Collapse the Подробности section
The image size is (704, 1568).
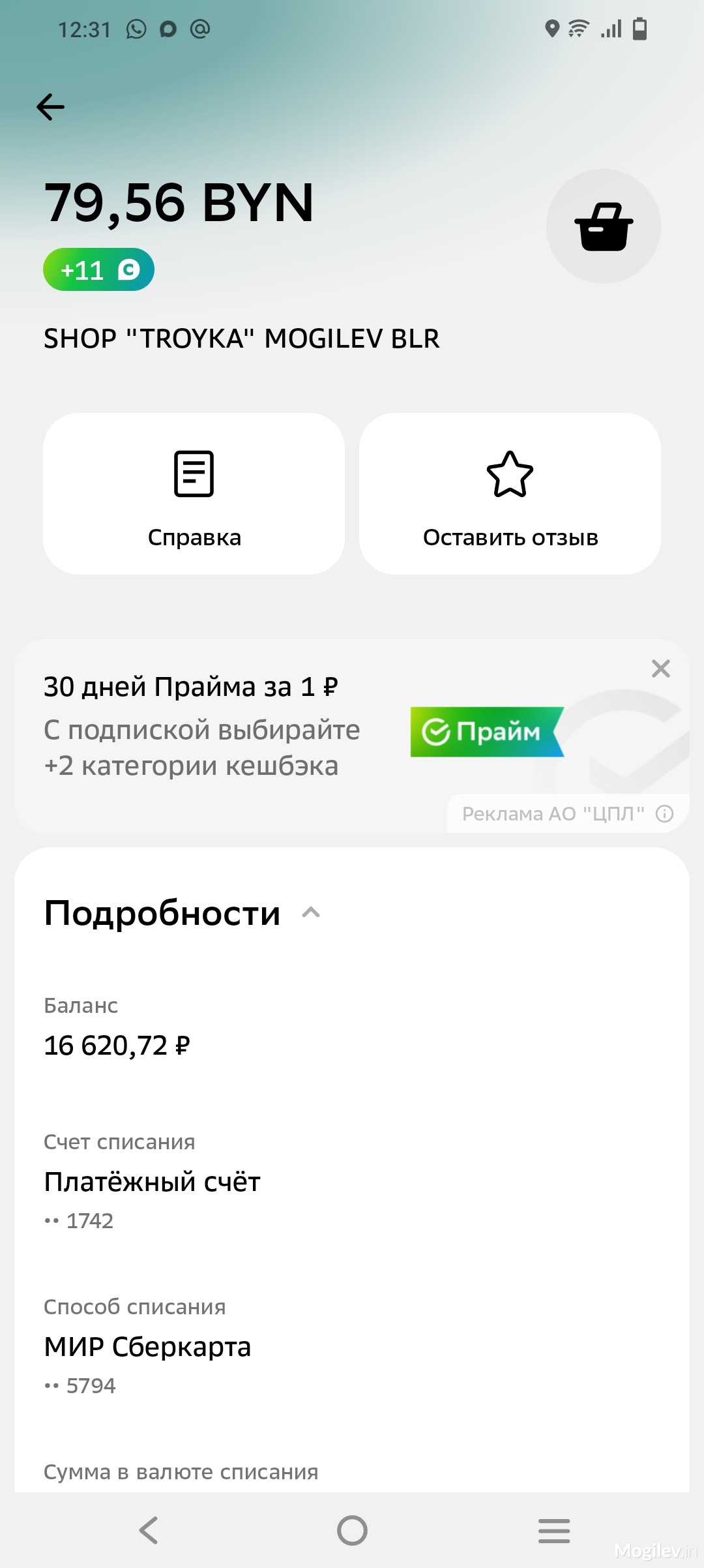(311, 912)
